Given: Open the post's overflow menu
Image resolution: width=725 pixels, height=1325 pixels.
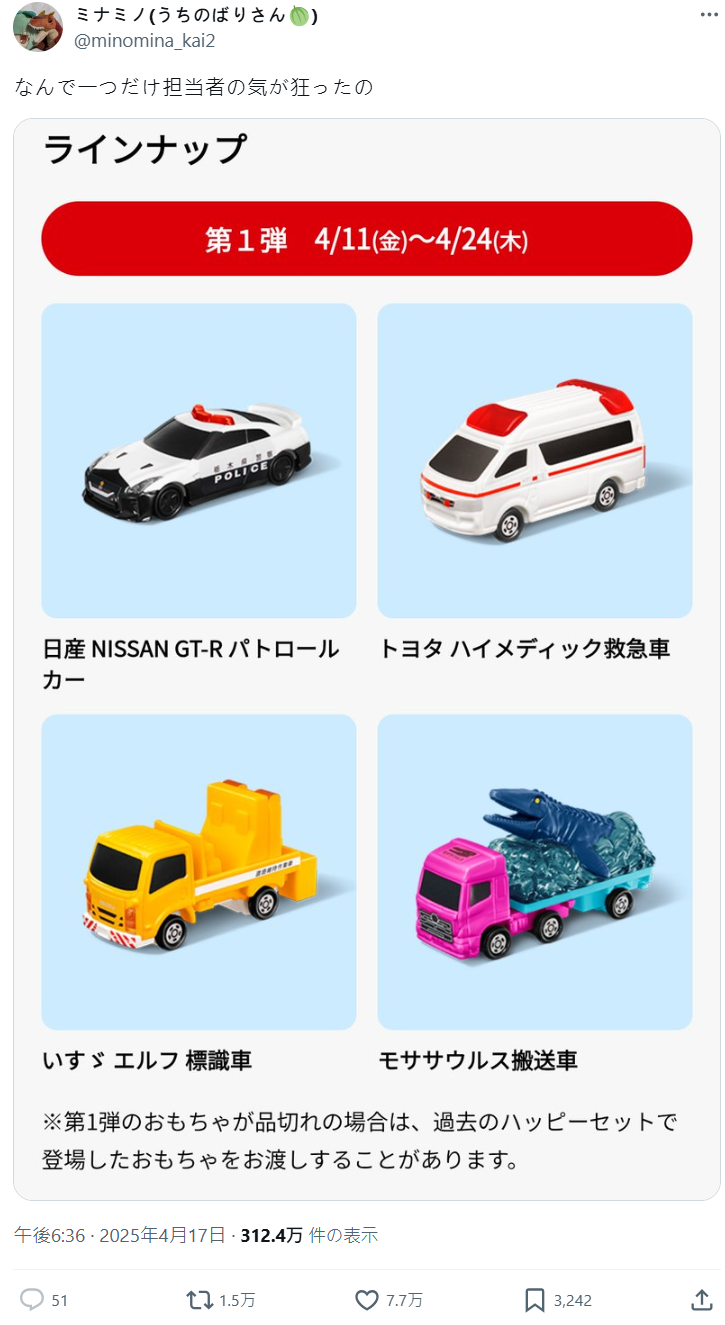Looking at the screenshot, I should pos(706,16).
